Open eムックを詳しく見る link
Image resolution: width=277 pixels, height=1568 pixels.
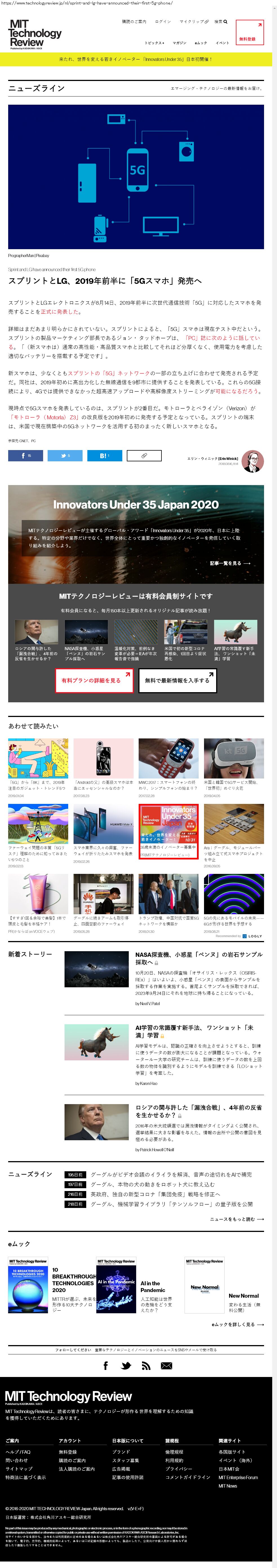pos(238,1324)
